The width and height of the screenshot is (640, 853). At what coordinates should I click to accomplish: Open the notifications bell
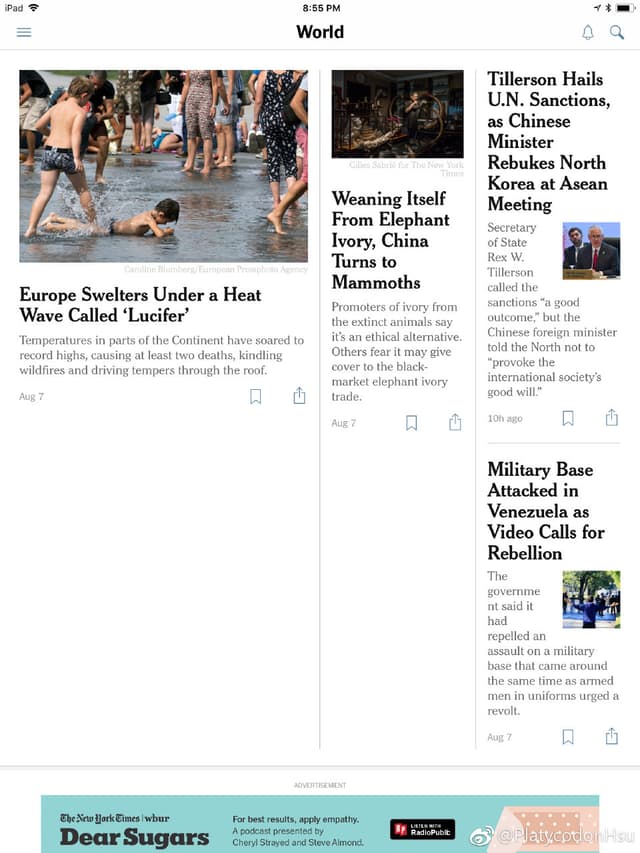tap(588, 32)
